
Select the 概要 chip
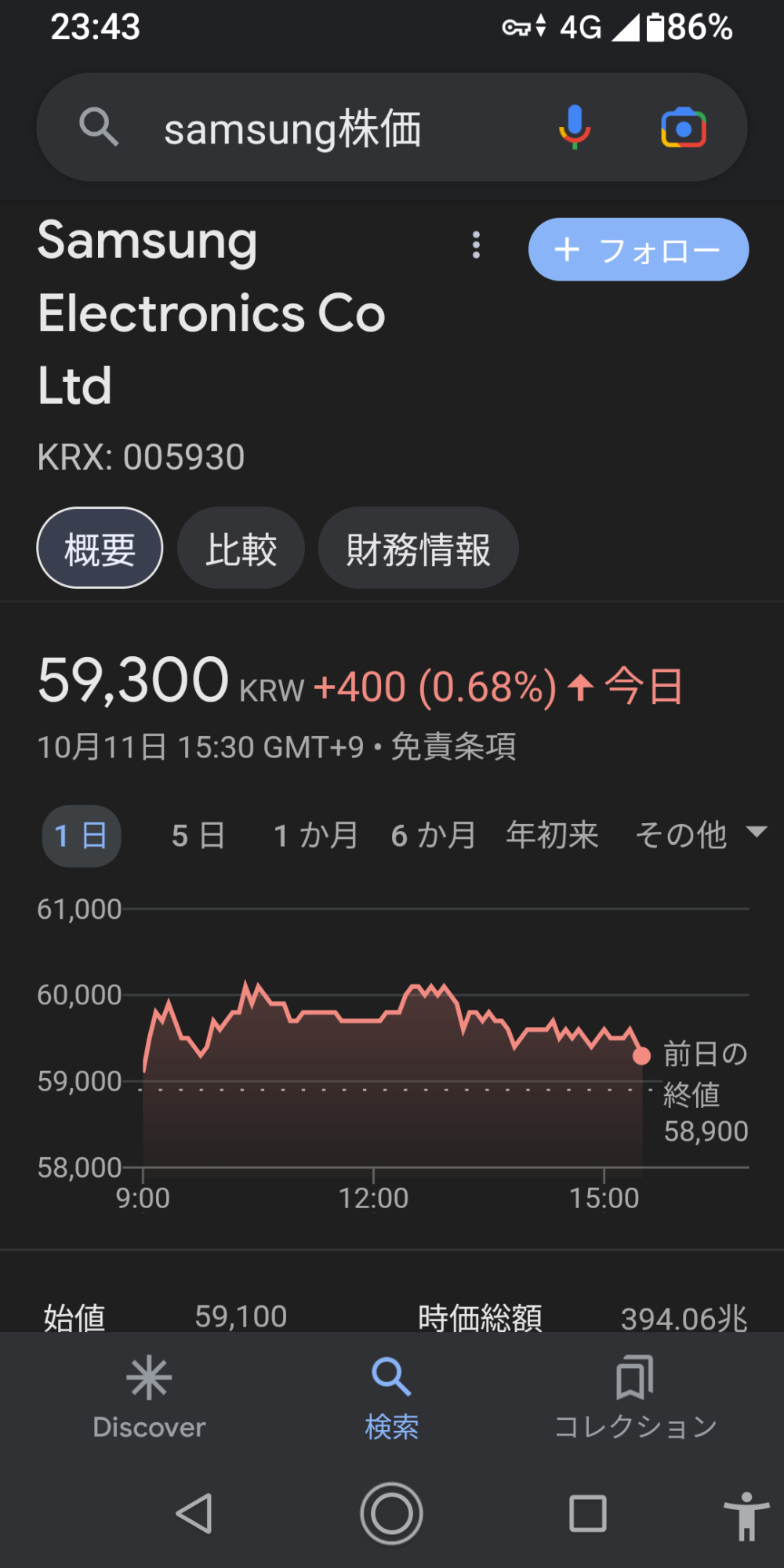tap(100, 548)
